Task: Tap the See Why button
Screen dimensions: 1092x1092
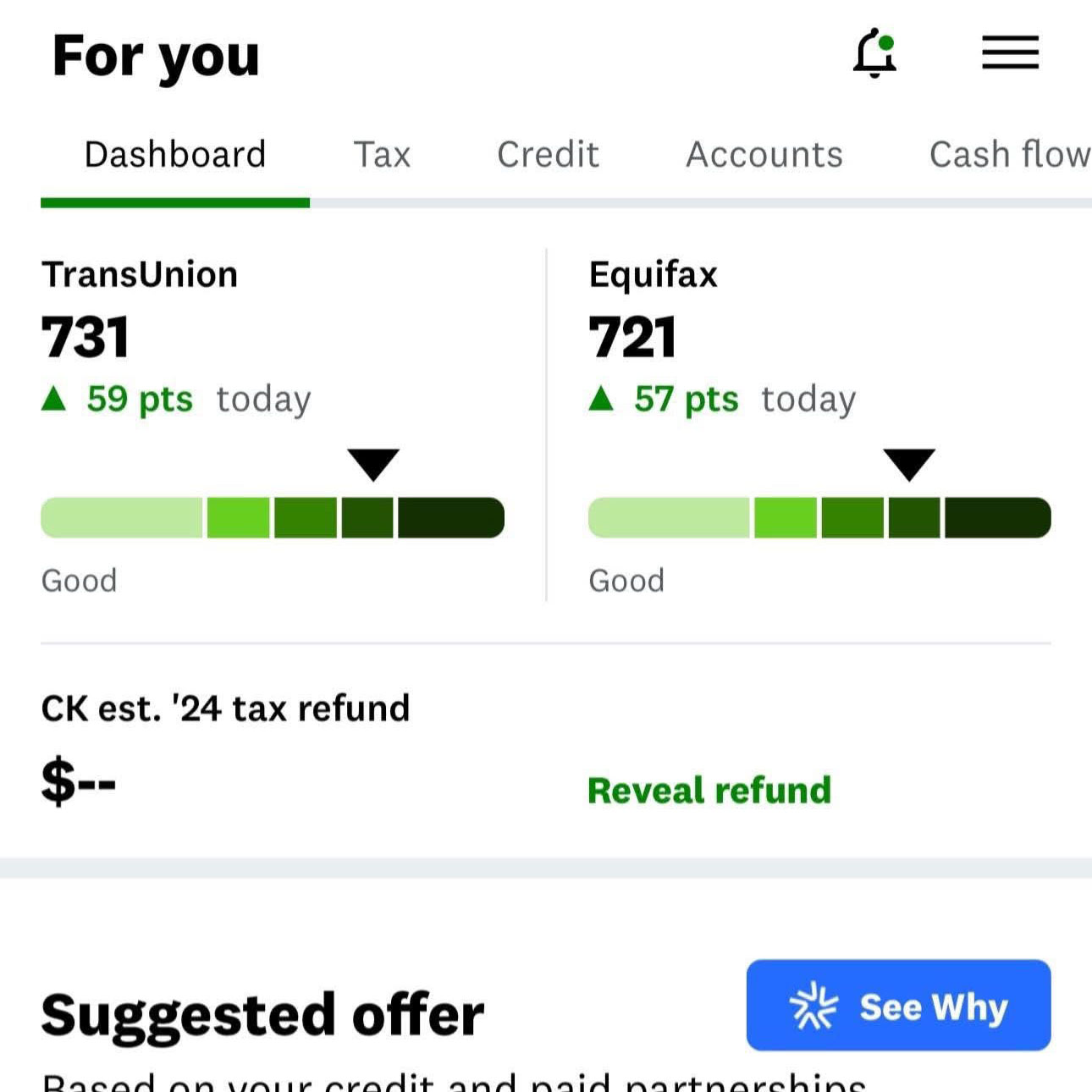Action: tap(898, 1006)
